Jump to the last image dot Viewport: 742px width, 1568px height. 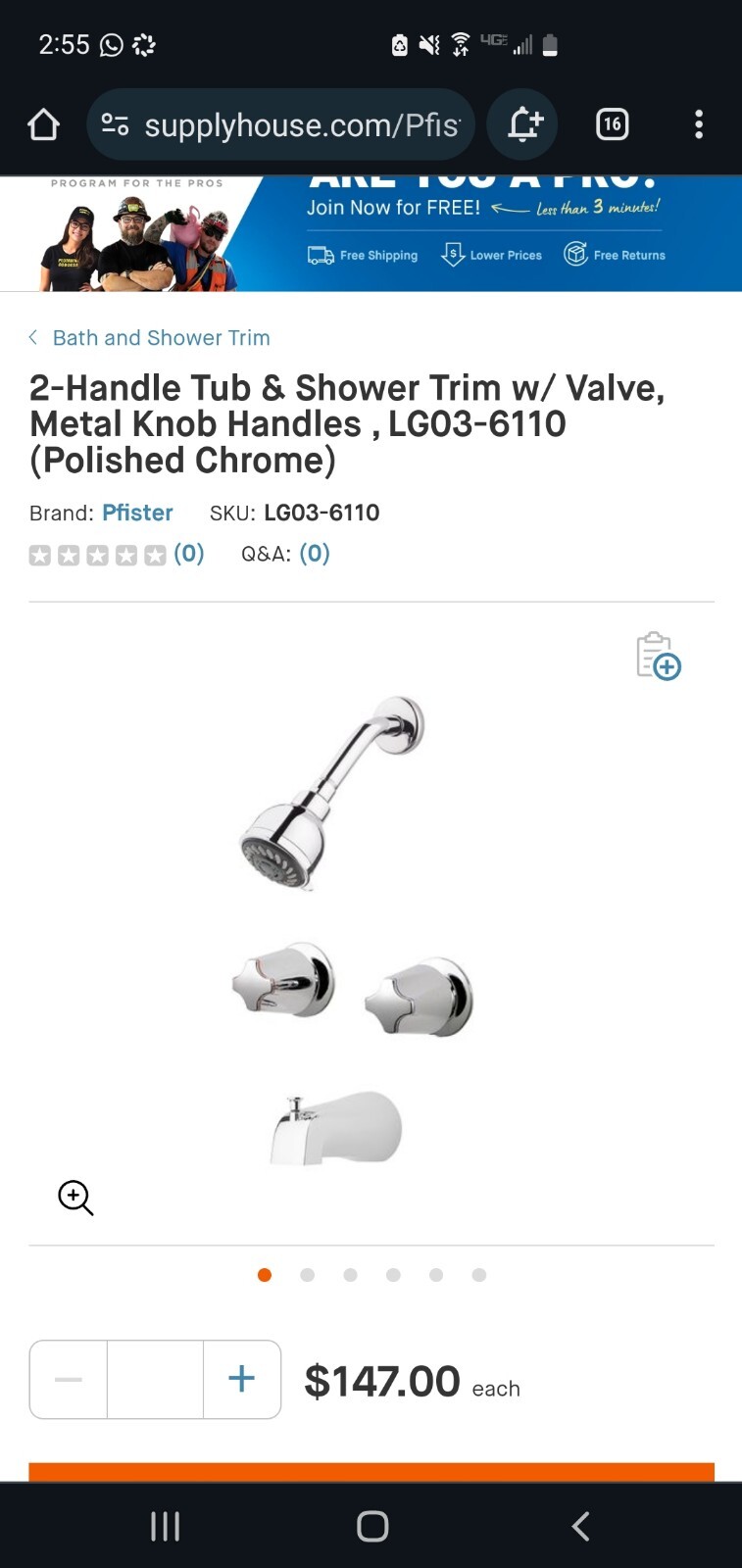click(478, 1275)
